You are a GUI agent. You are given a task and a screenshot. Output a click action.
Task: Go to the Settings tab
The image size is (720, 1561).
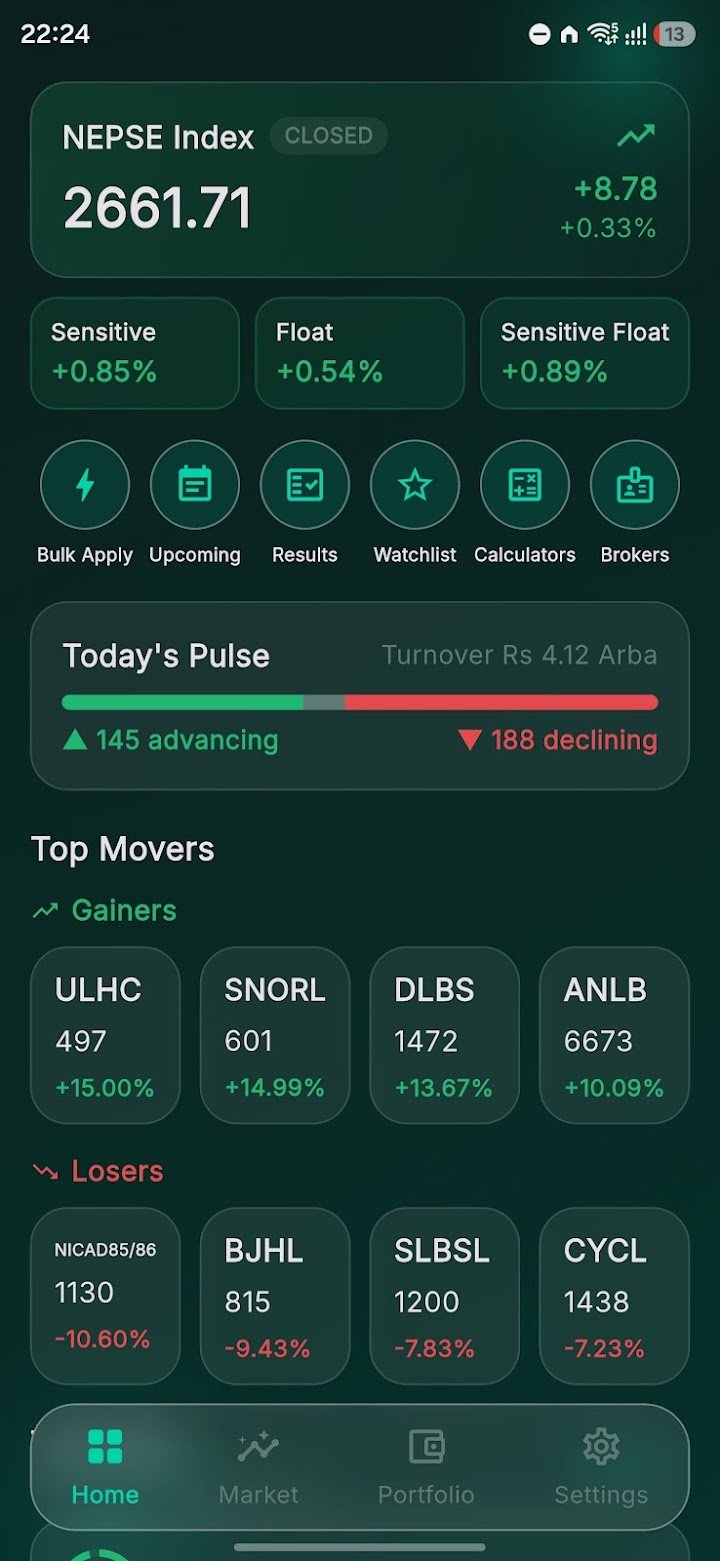coord(601,1468)
